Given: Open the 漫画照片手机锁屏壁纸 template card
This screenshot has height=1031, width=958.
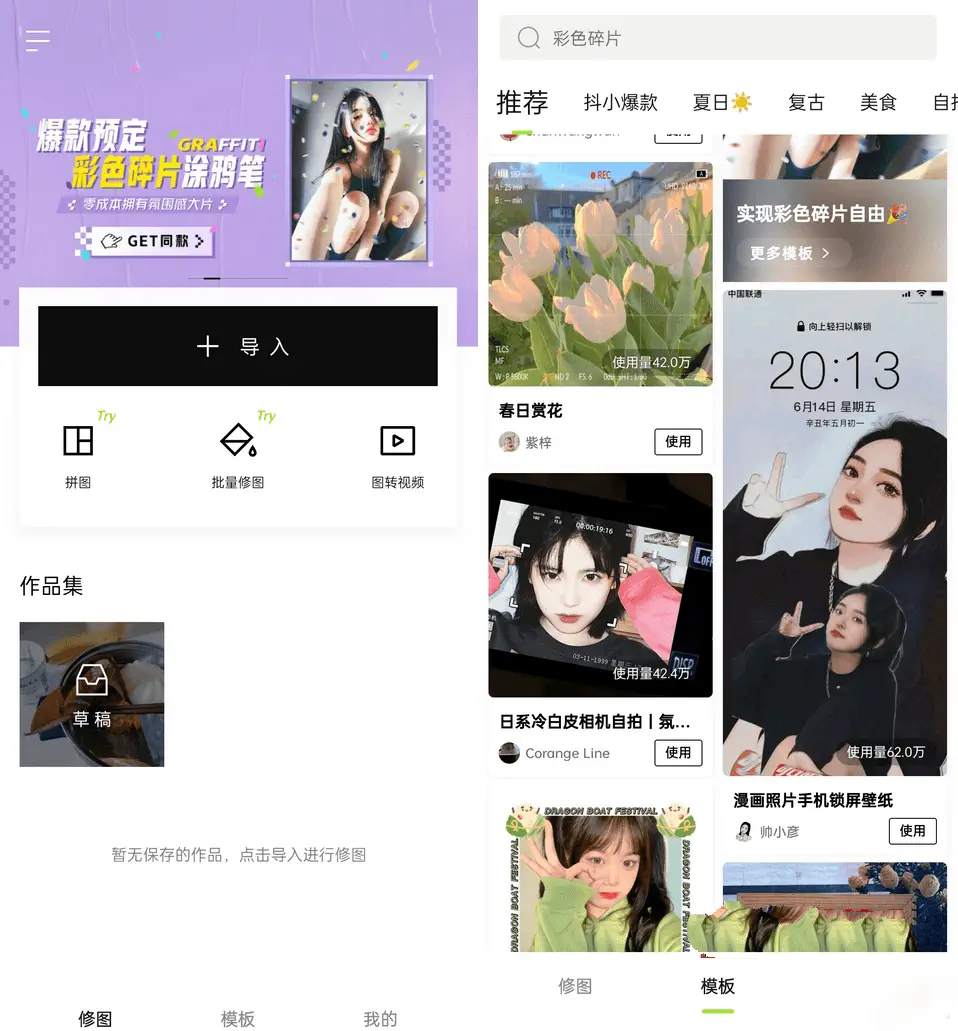Looking at the screenshot, I should coord(834,532).
